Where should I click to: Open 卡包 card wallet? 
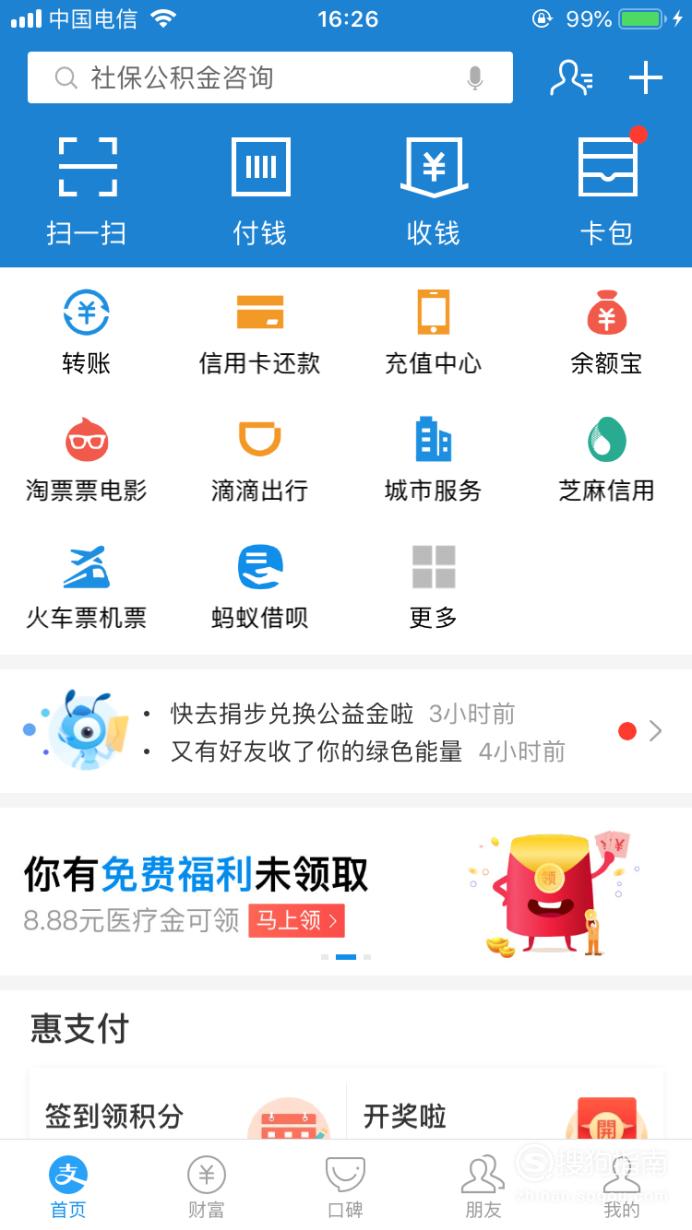click(607, 192)
